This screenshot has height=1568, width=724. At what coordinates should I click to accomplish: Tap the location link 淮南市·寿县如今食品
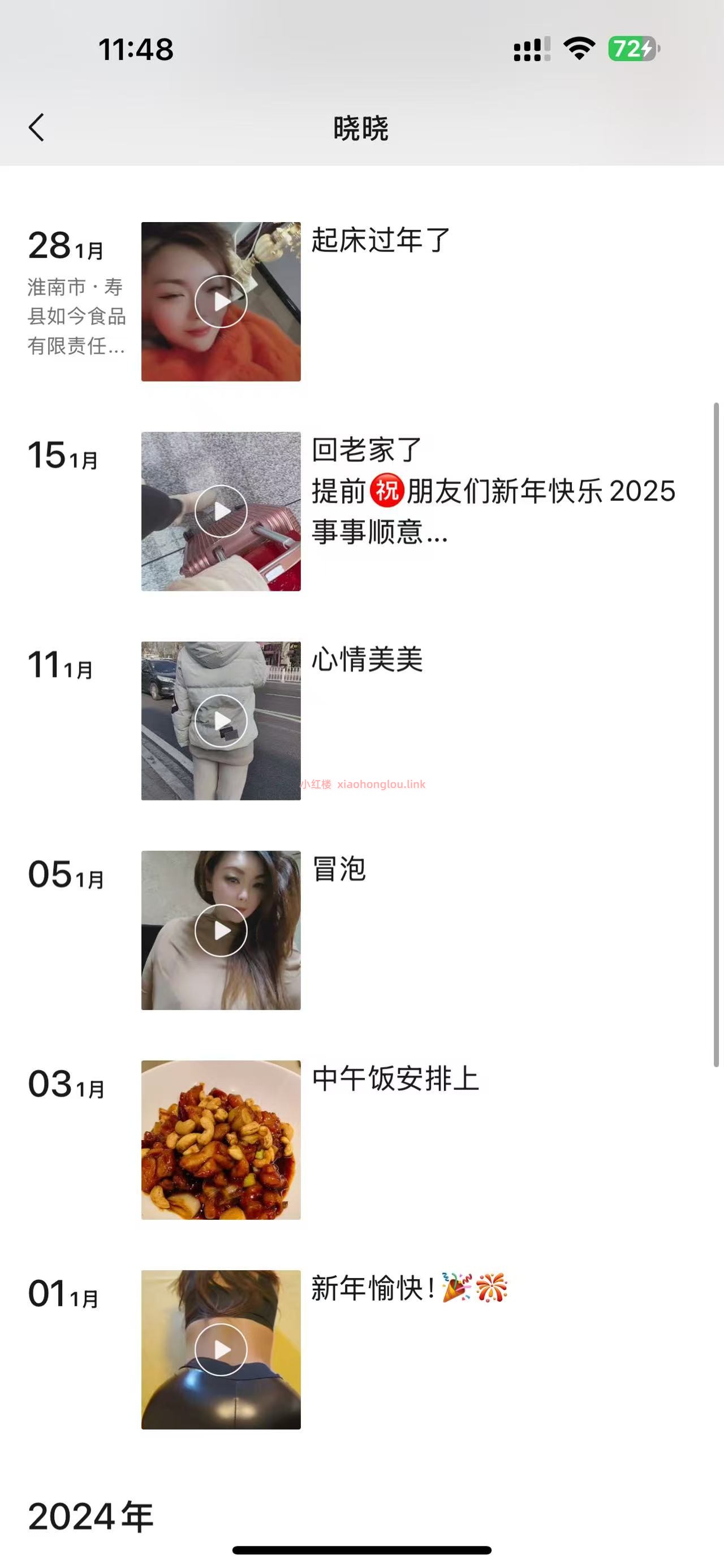click(x=76, y=317)
